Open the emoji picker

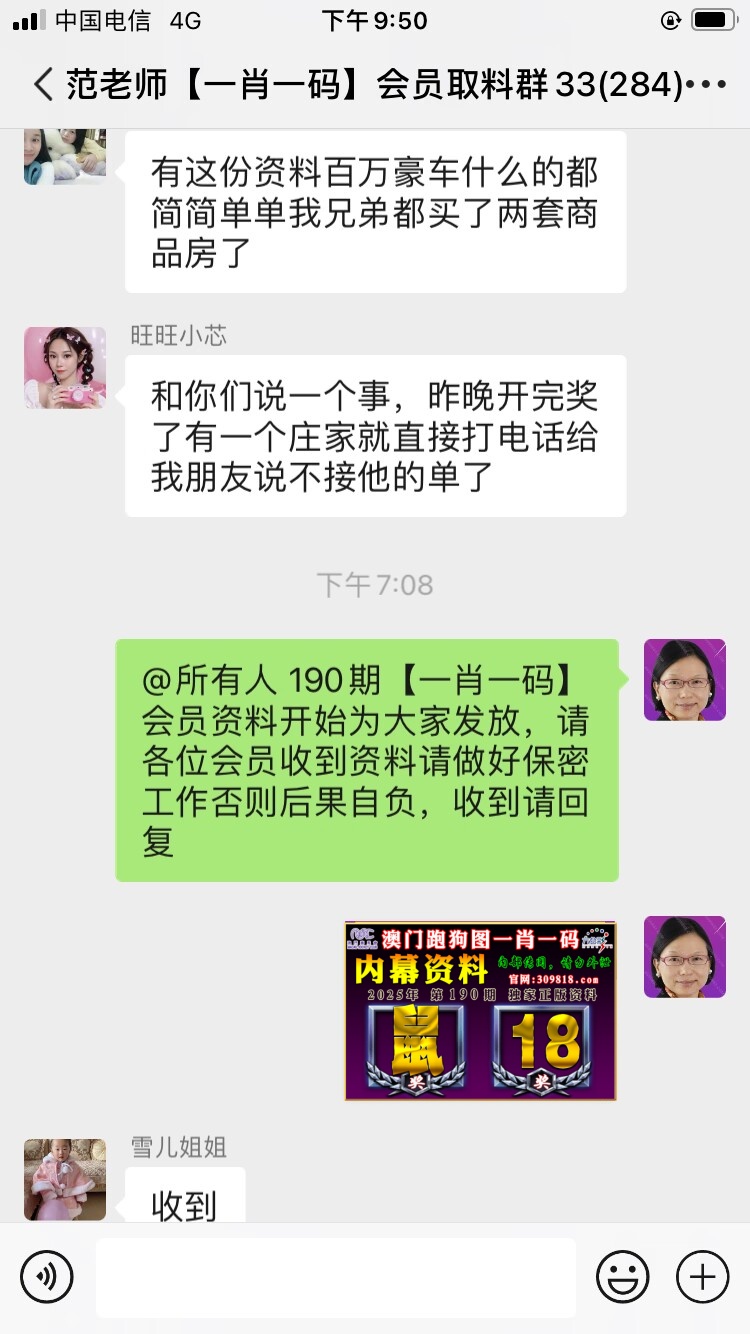click(623, 1277)
